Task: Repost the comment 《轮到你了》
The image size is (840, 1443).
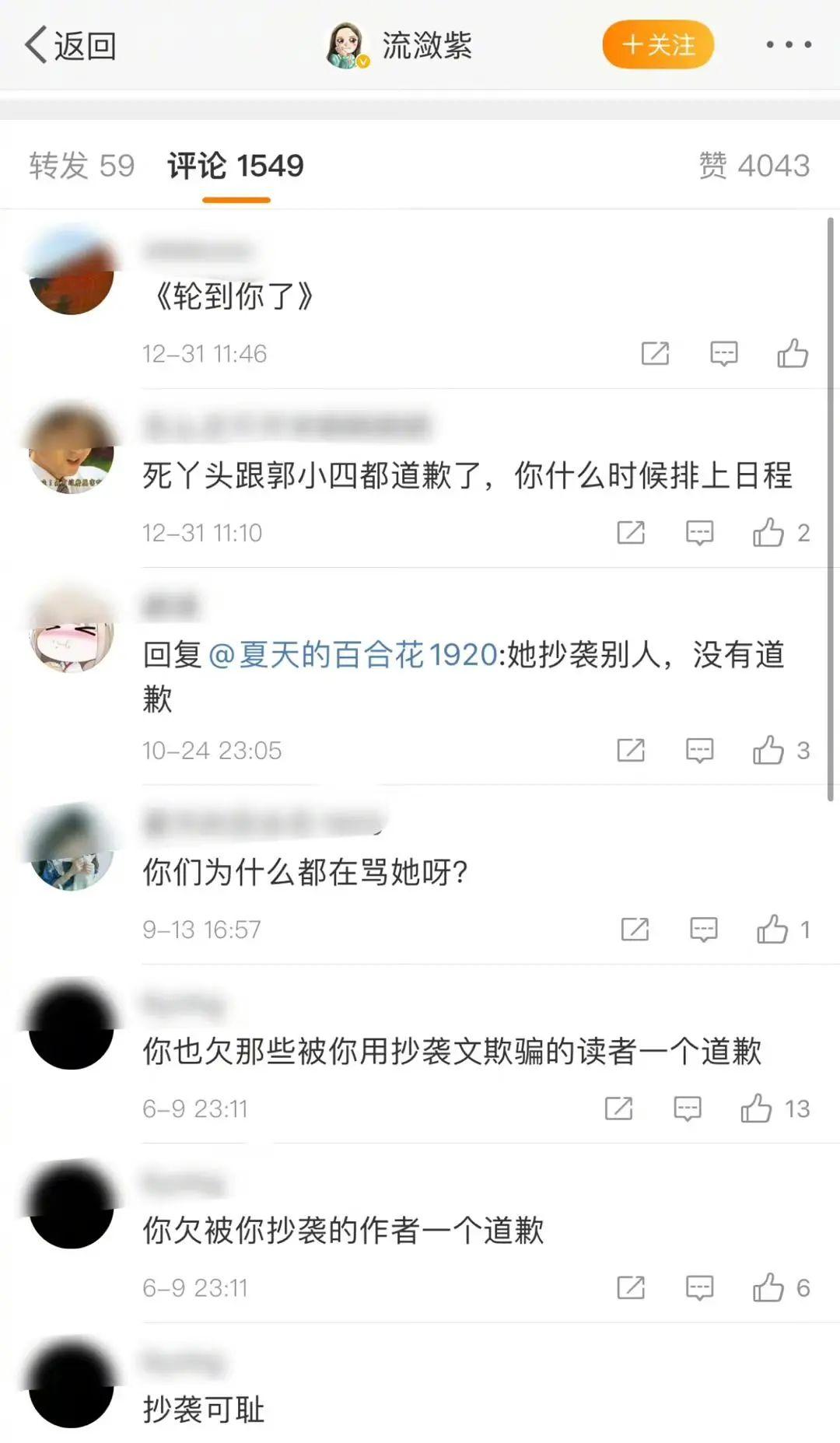Action: [655, 353]
